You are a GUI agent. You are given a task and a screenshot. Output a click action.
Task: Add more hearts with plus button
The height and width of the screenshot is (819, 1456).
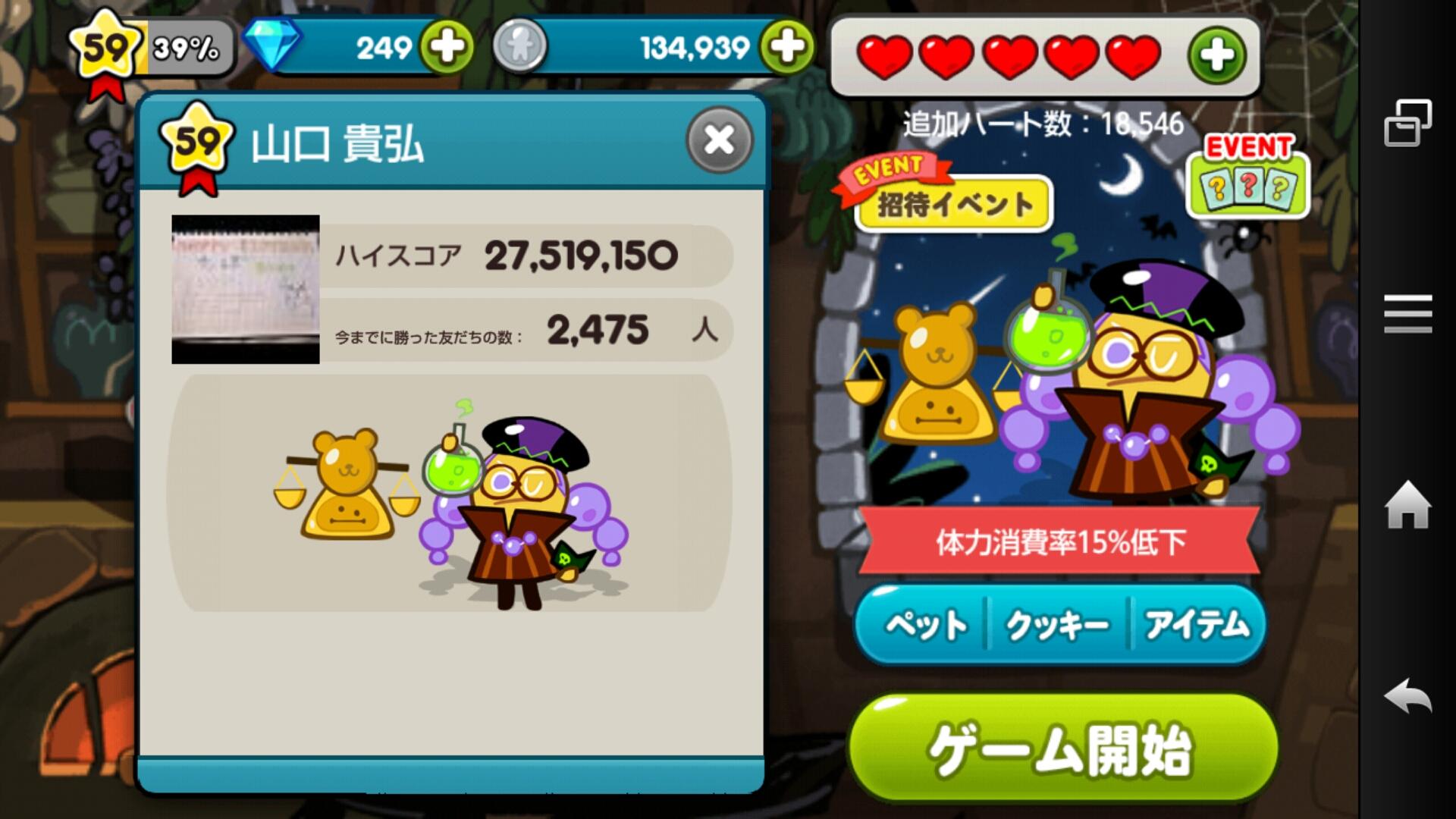pos(1216,55)
